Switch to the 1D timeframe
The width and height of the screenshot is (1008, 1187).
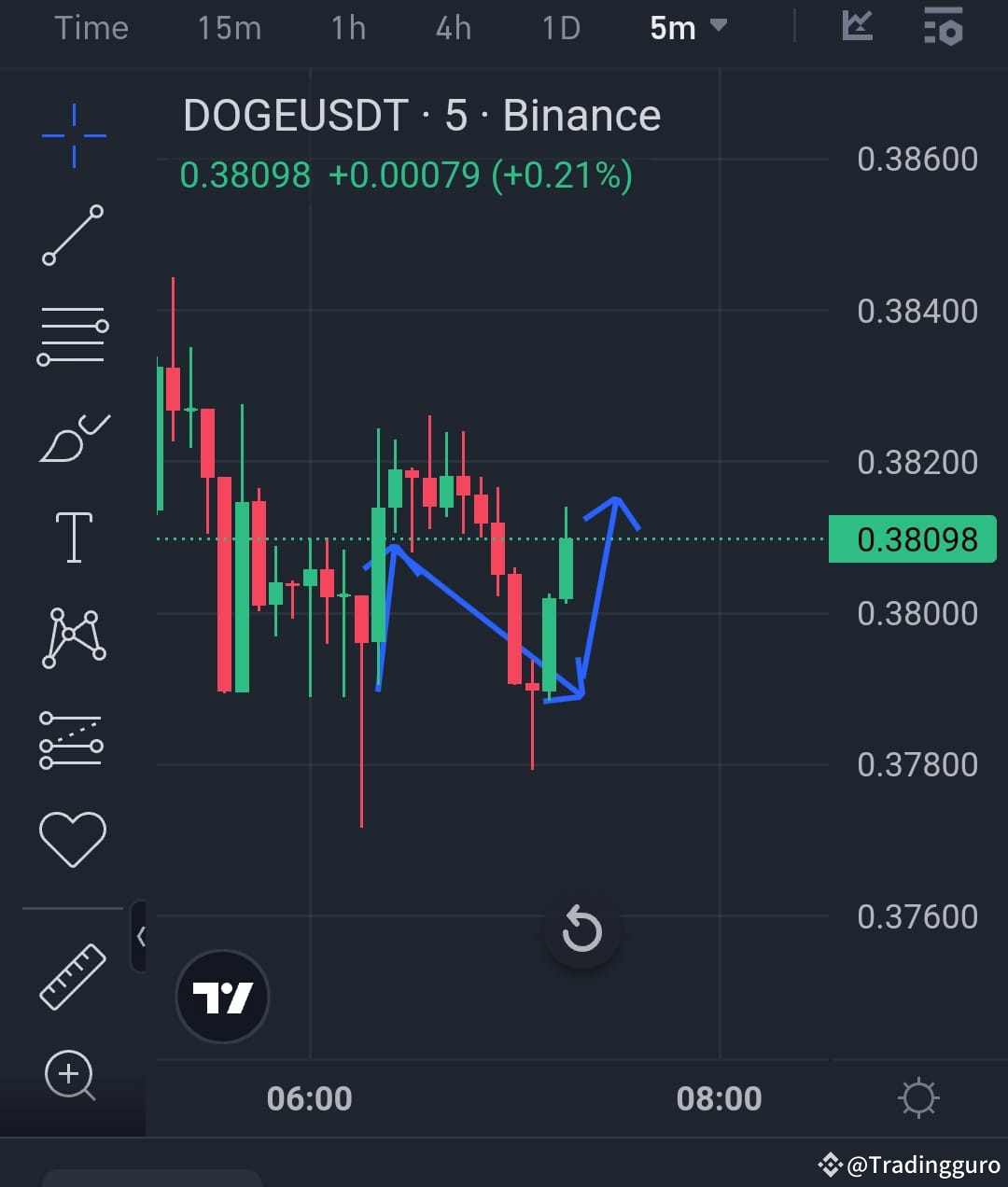(x=560, y=28)
